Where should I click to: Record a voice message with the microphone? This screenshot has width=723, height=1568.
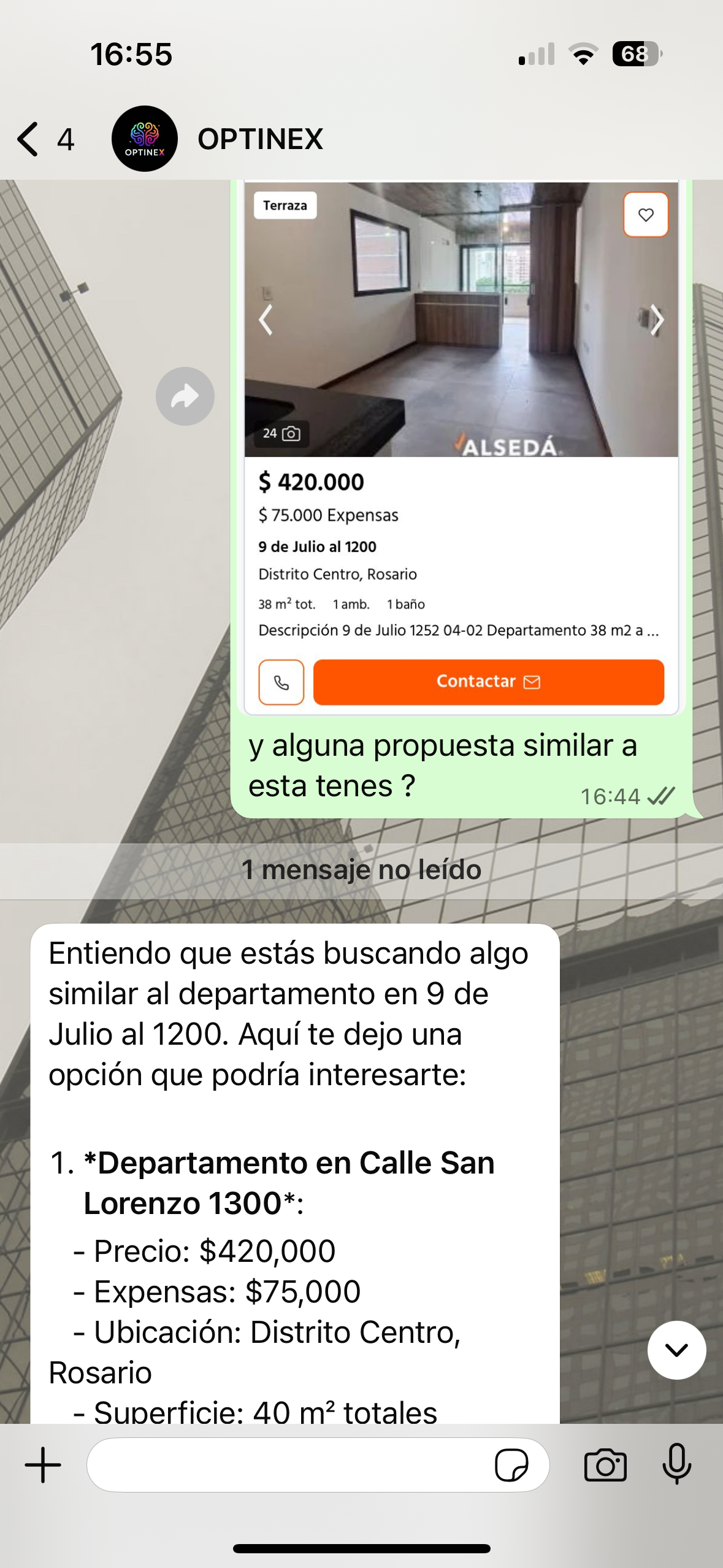coord(677,1465)
